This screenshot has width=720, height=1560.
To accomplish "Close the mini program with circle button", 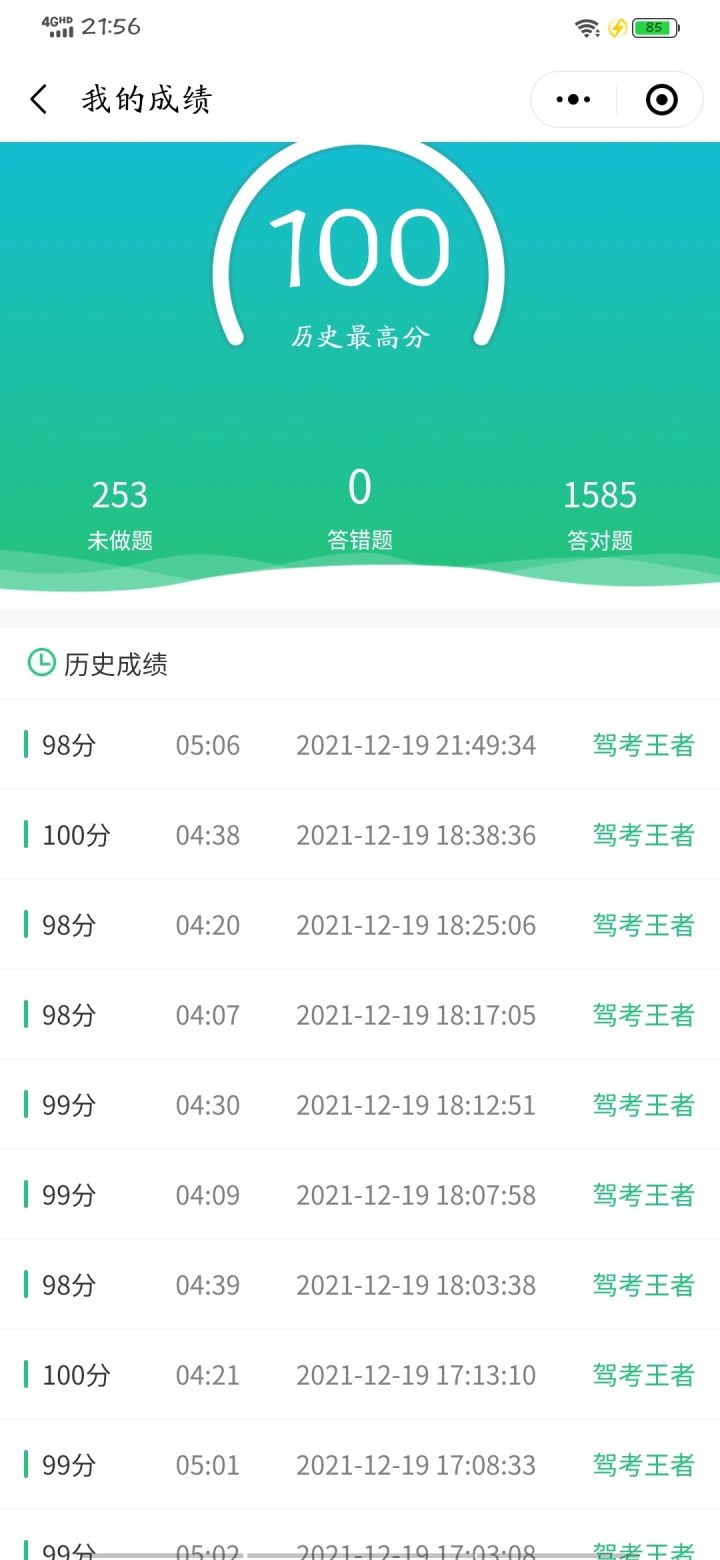I will pyautogui.click(x=662, y=99).
